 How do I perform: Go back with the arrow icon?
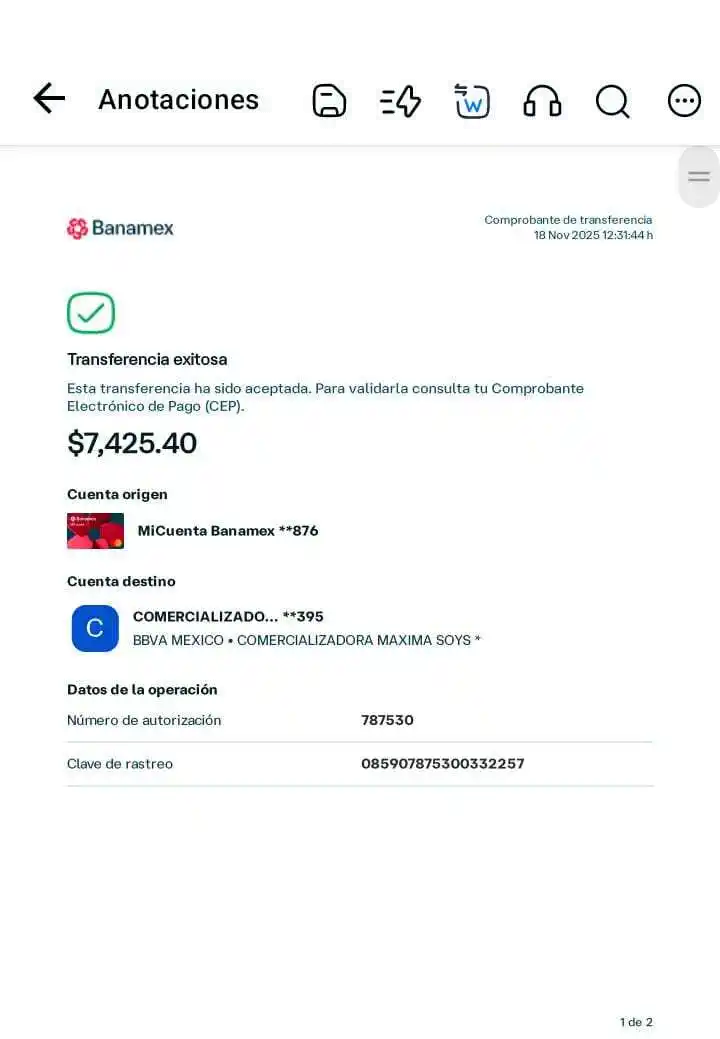[48, 99]
